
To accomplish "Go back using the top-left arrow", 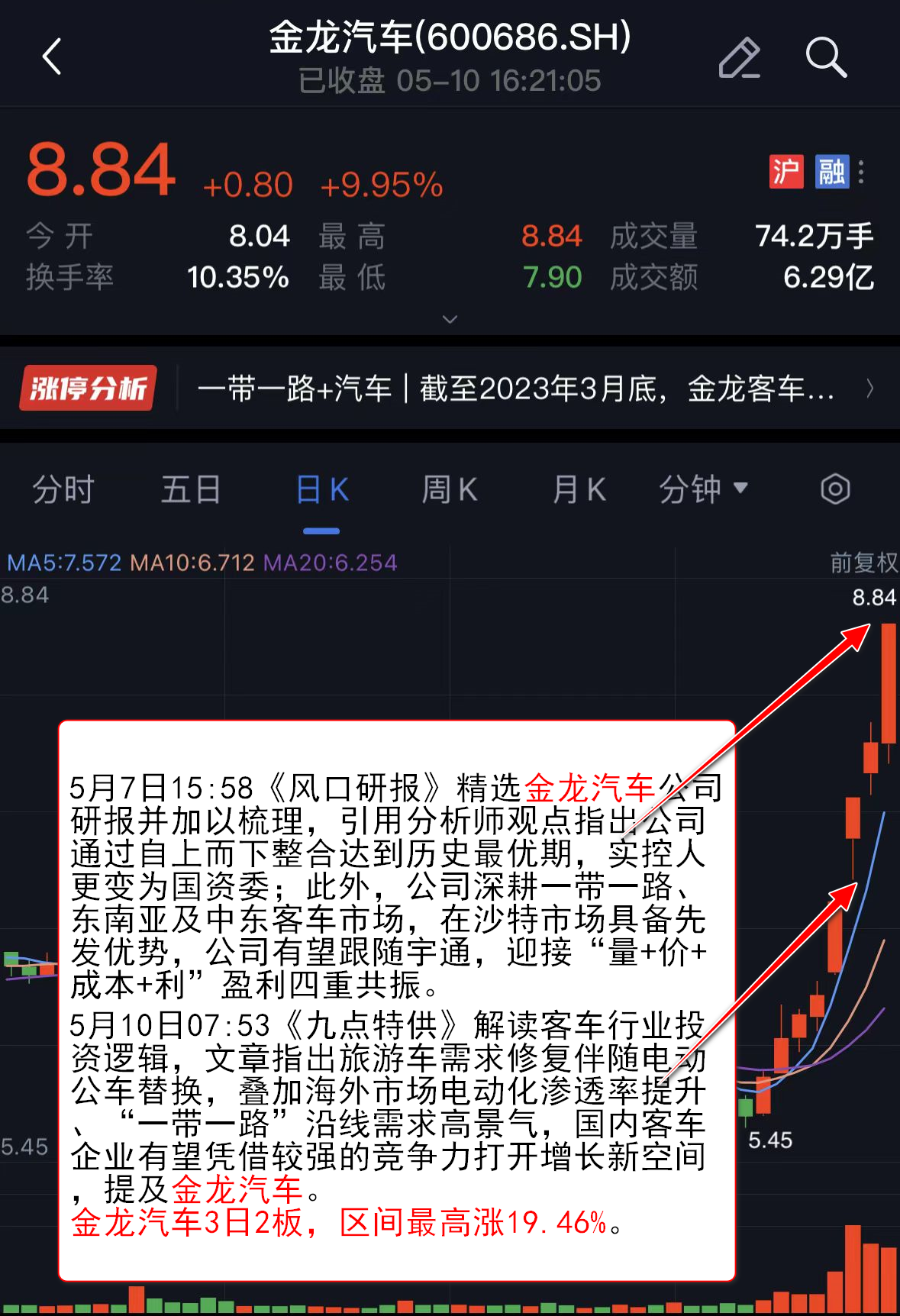I will tap(52, 57).
